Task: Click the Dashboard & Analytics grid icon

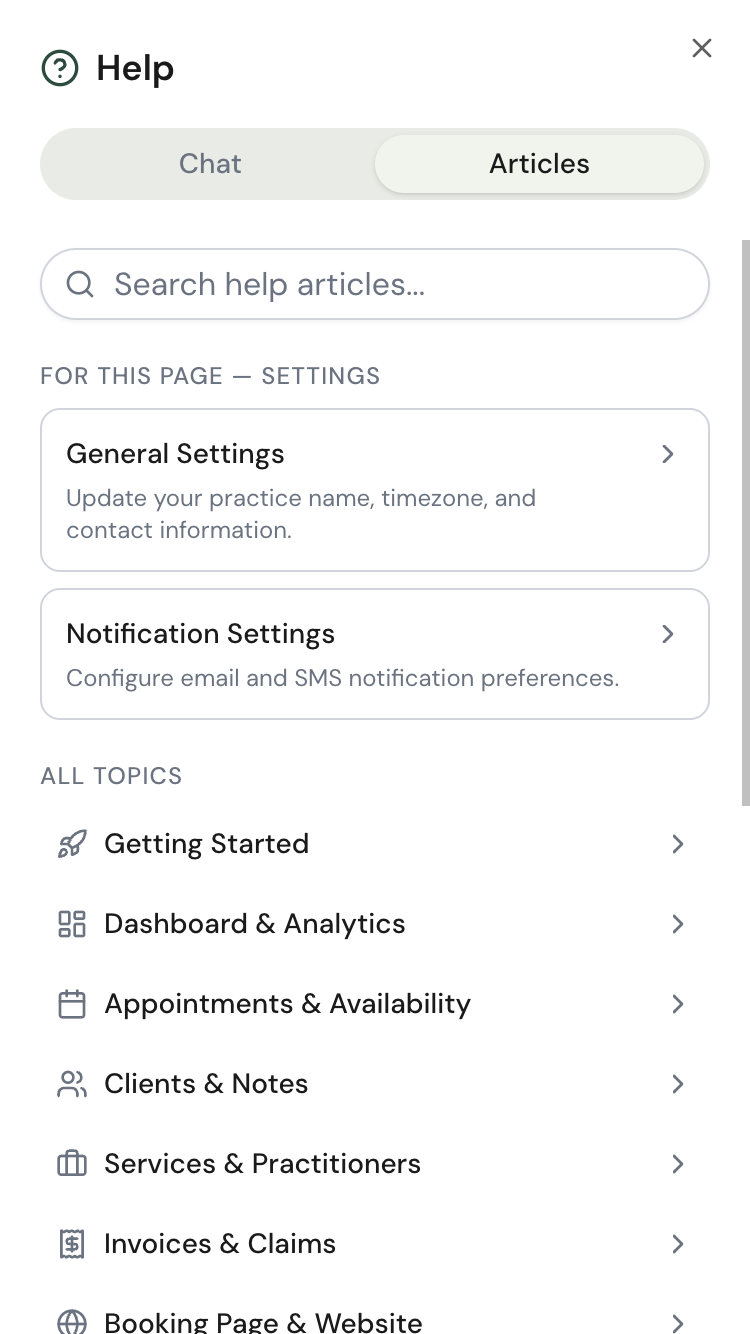Action: (x=71, y=924)
